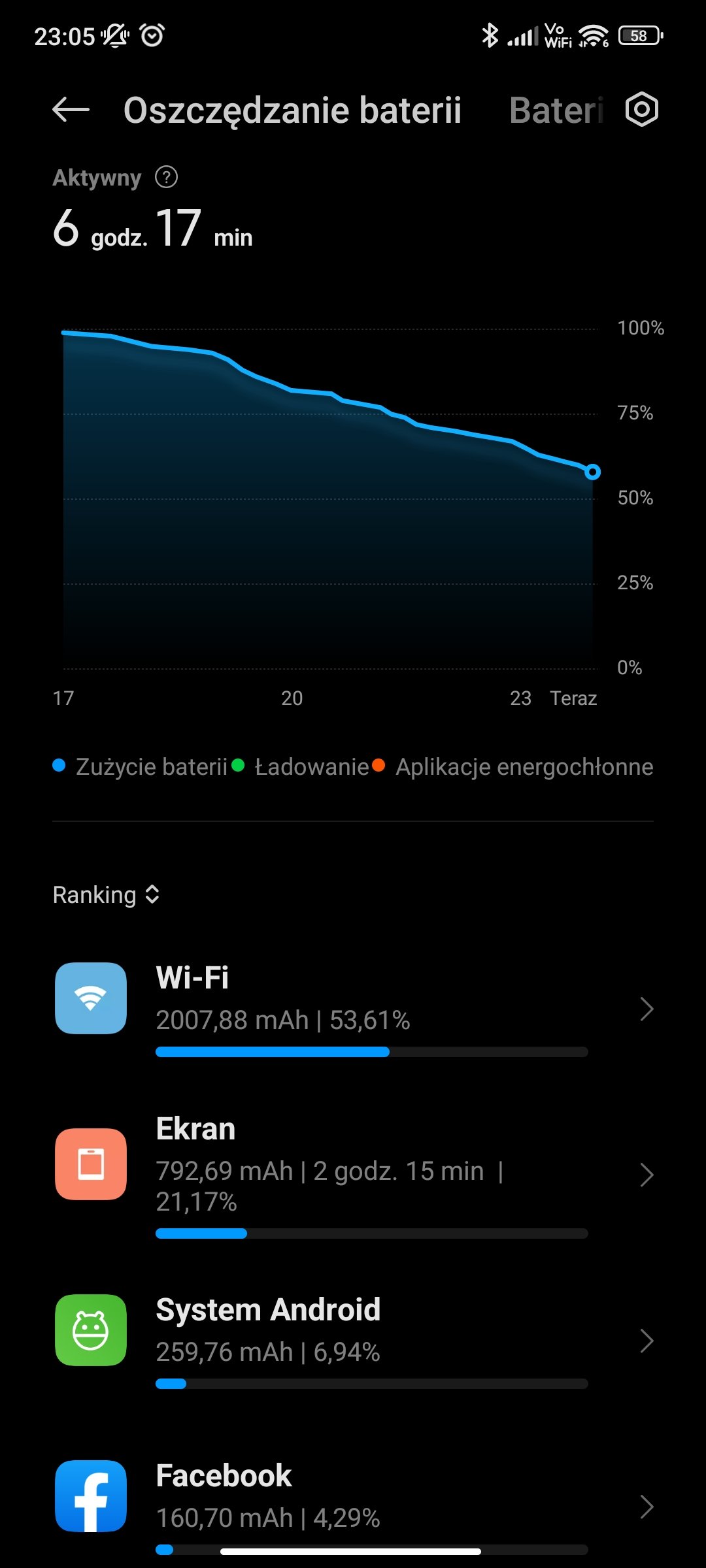Image resolution: width=706 pixels, height=1568 pixels.
Task: Open battery settings hexagon icon
Action: pos(641,110)
